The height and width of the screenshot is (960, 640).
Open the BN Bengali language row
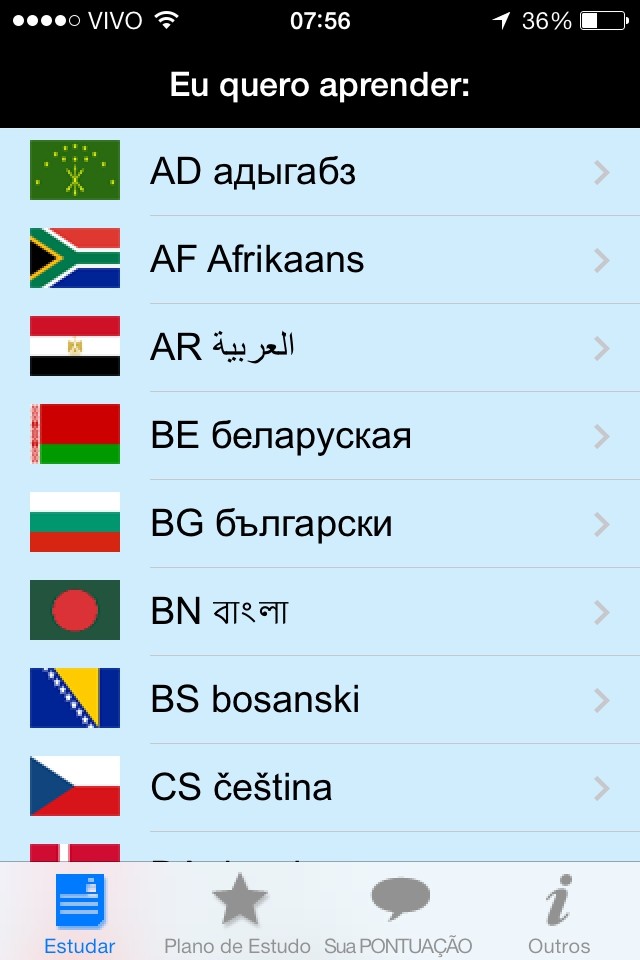[320, 612]
